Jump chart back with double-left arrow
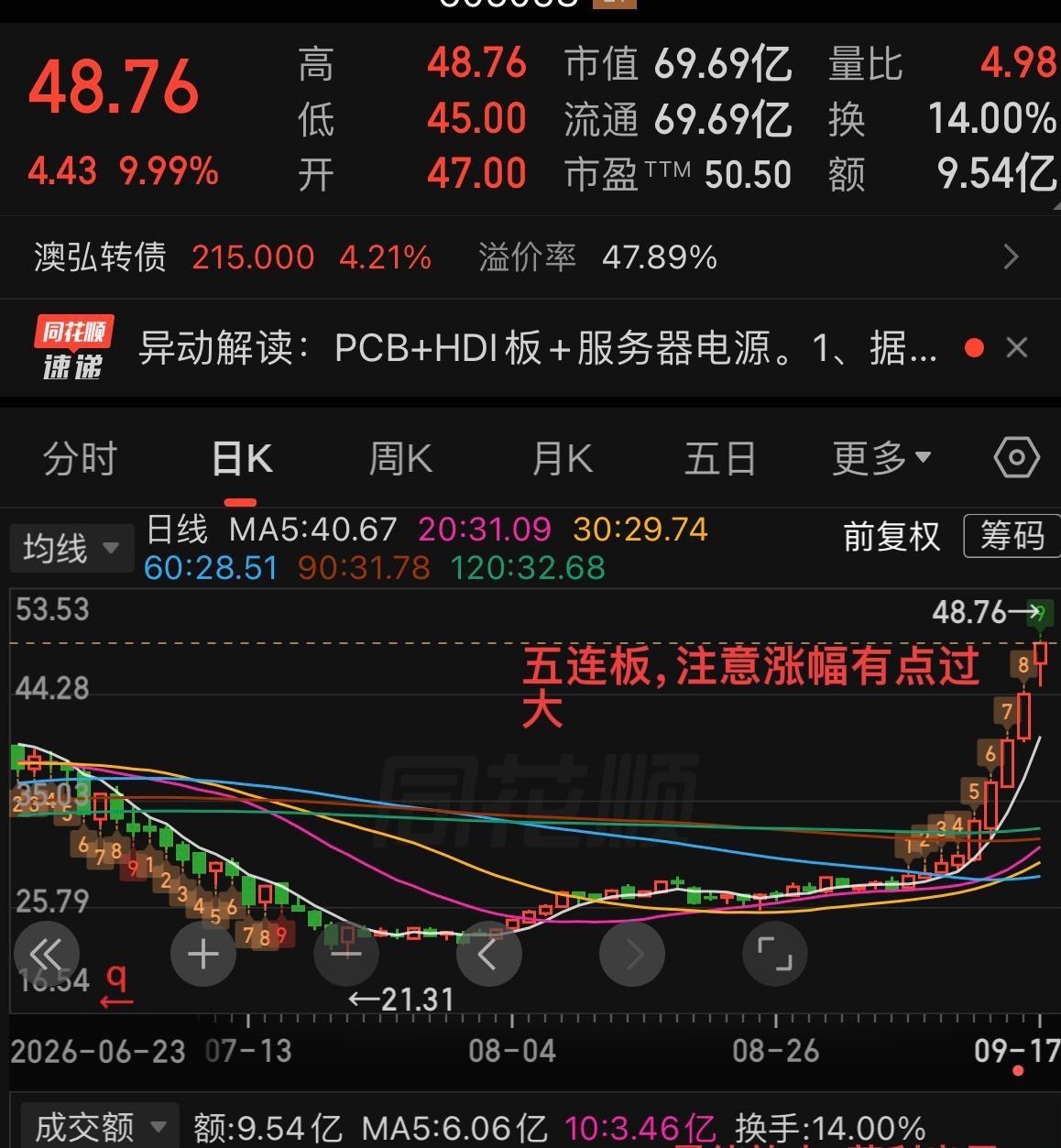 (46, 955)
